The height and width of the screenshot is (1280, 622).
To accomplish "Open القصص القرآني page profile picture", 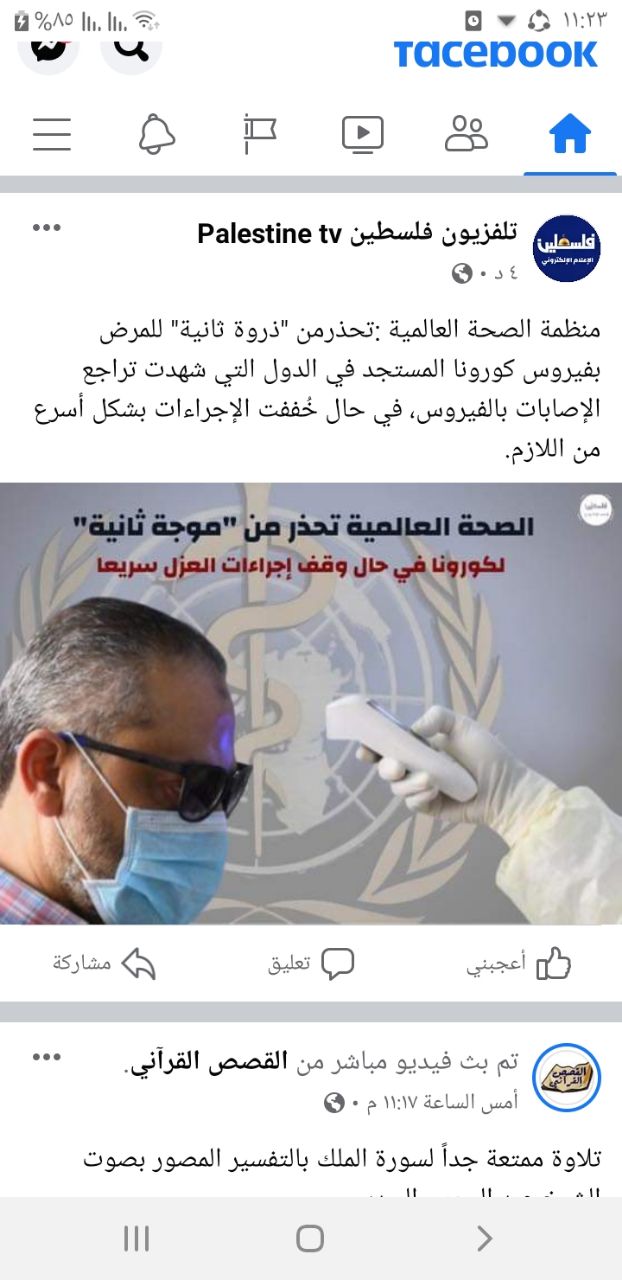I will 566,1076.
